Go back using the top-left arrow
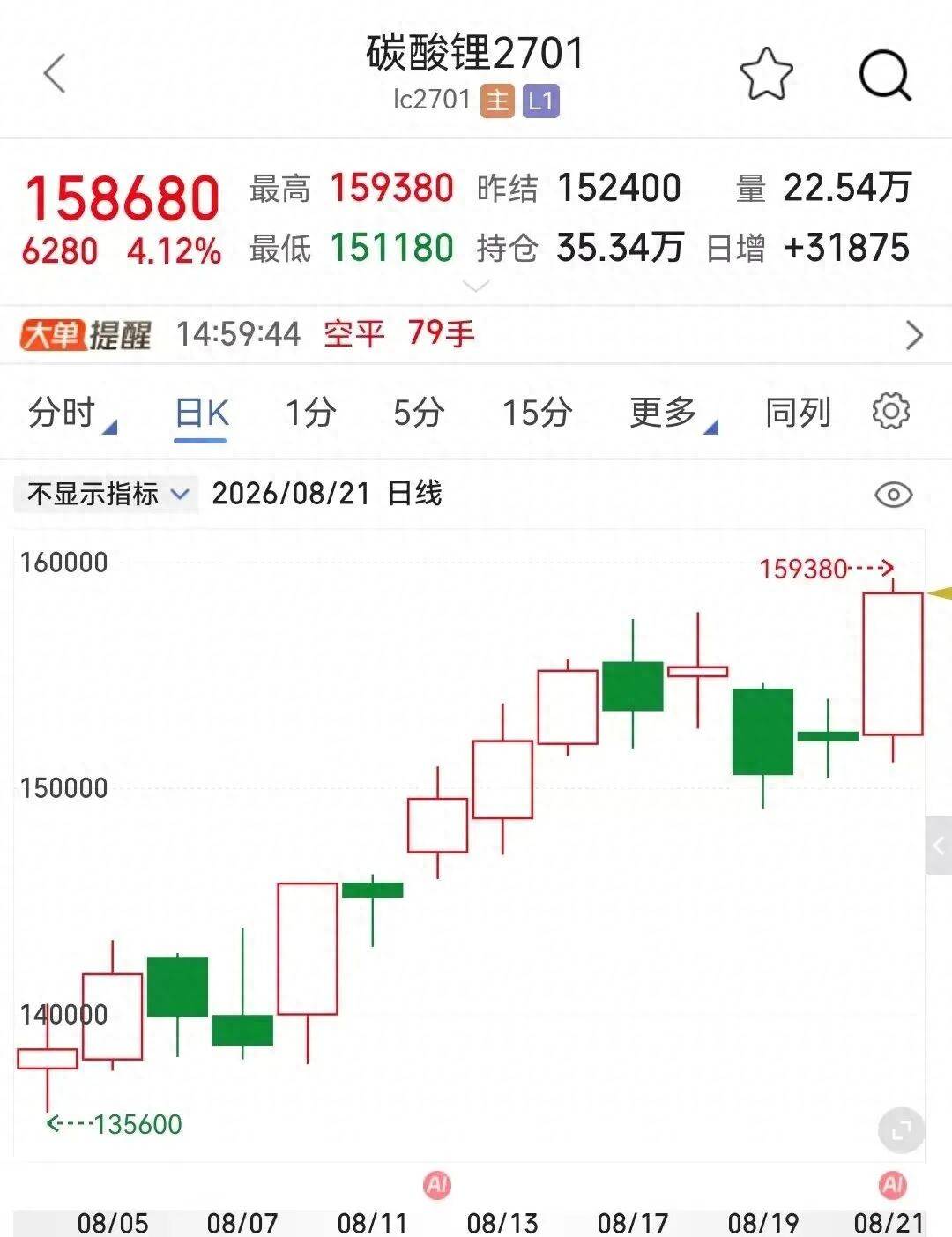The width and height of the screenshot is (952, 1237). tap(56, 73)
